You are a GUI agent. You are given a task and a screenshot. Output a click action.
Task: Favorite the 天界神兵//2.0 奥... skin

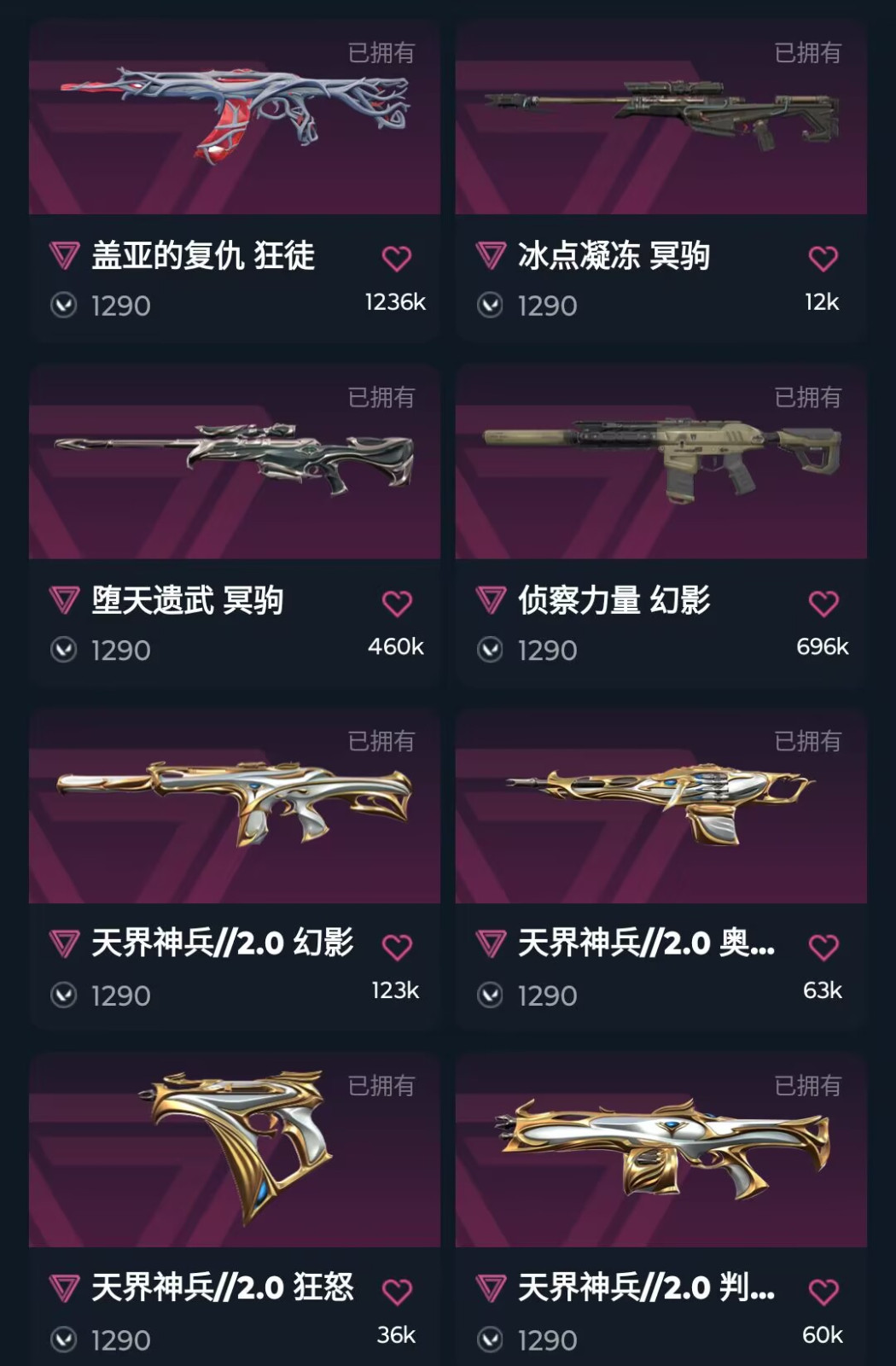(823, 947)
